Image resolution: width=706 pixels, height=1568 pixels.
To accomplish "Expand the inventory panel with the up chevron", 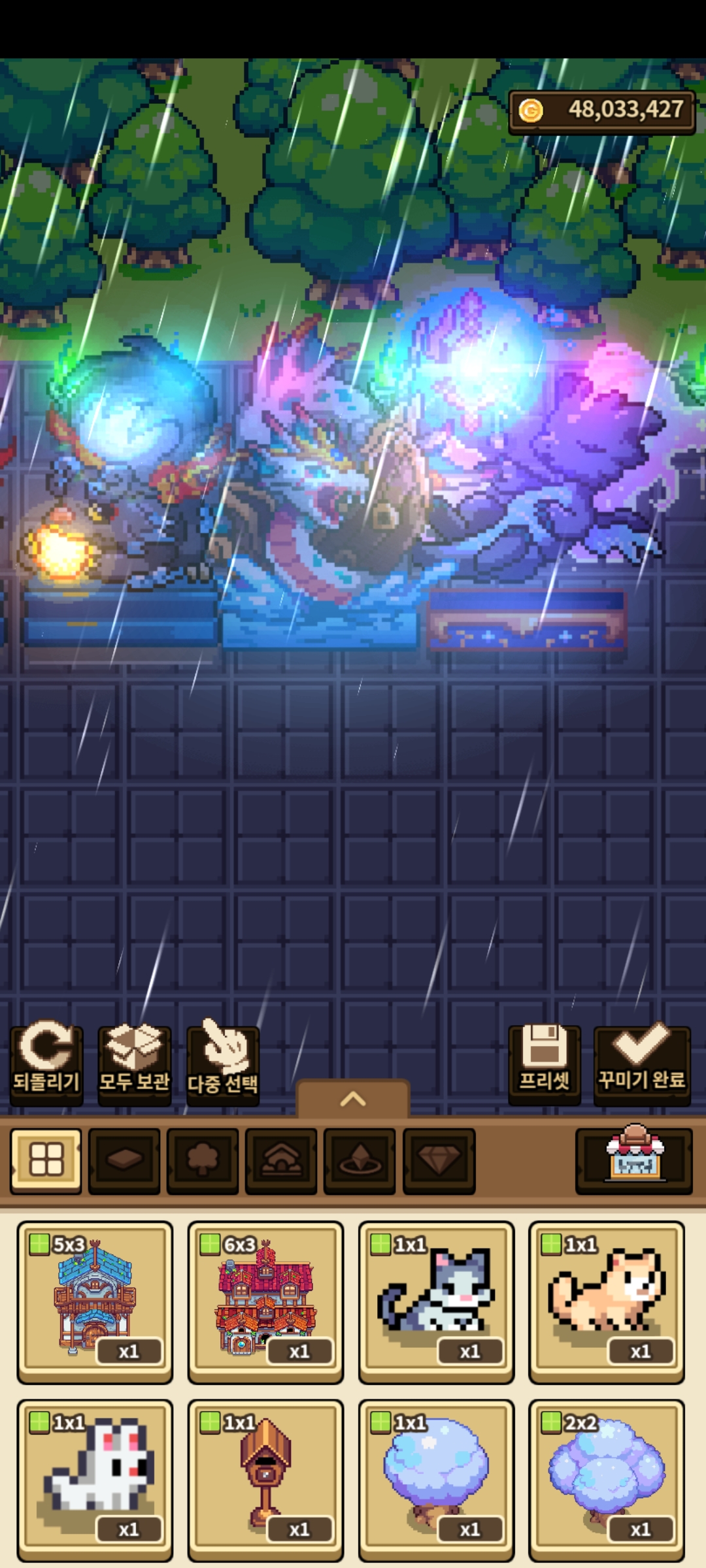I will click(353, 1099).
